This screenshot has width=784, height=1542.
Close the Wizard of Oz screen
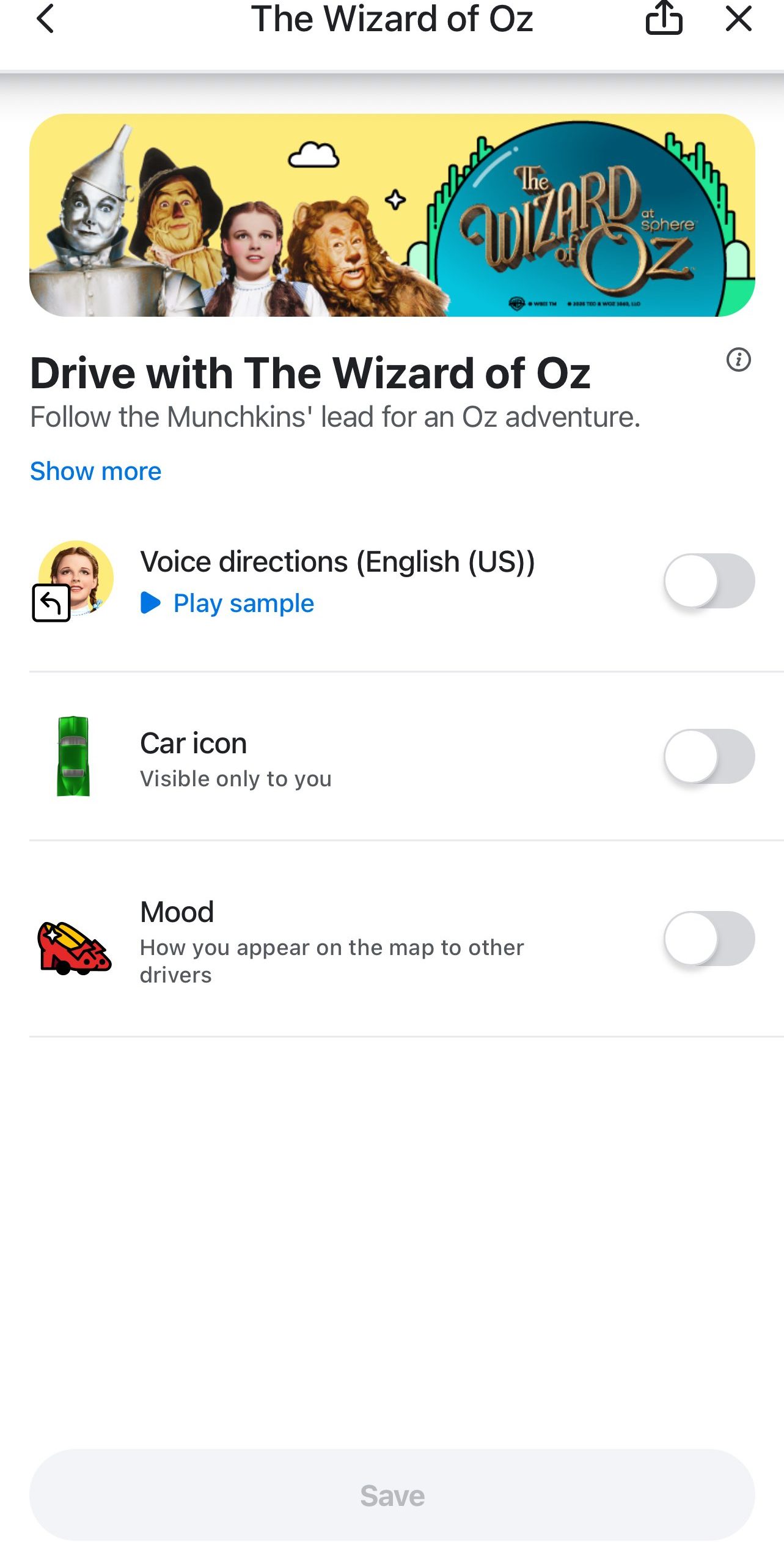[738, 19]
